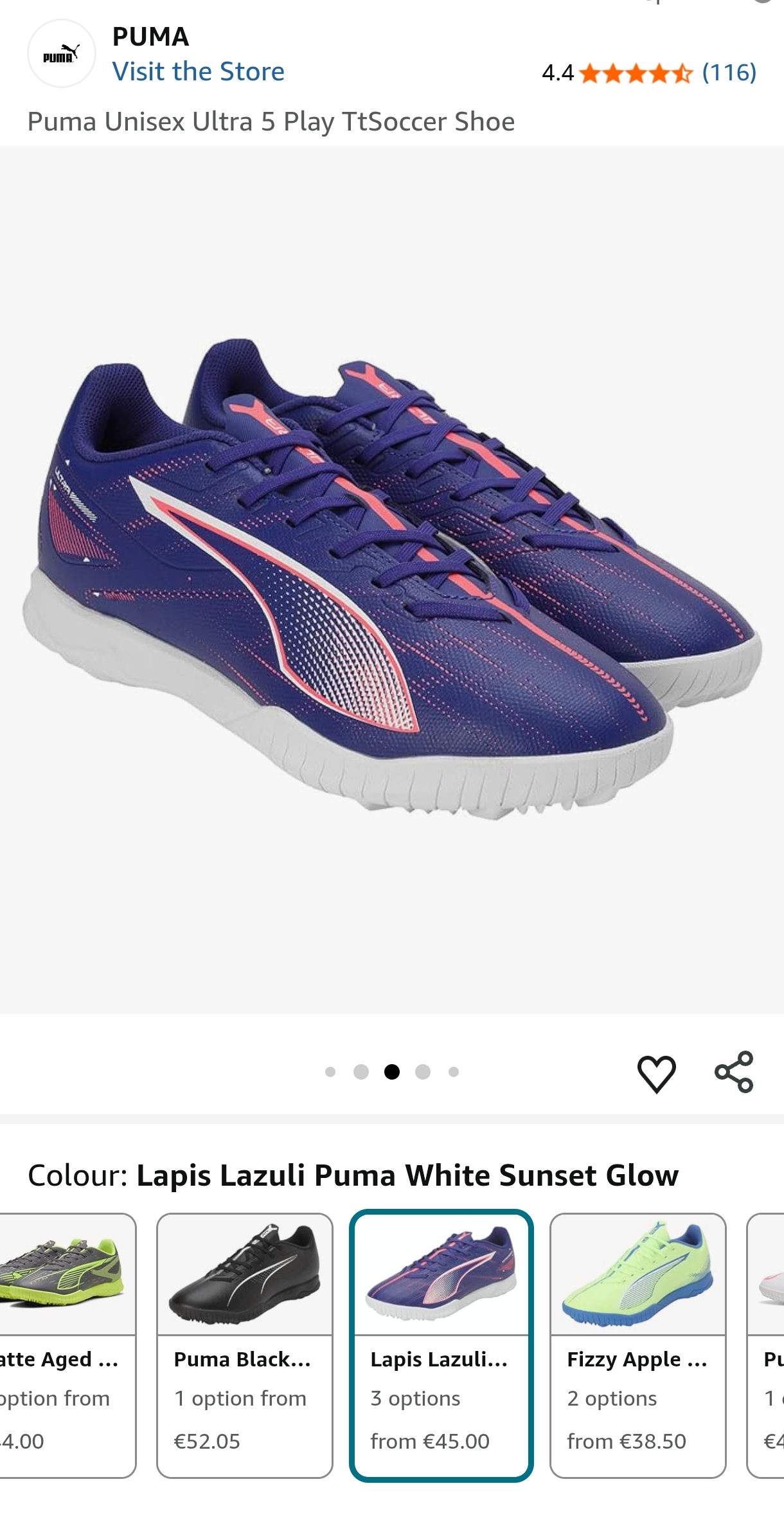This screenshot has width=784, height=1513.
Task: Select Lapis Lazuli colour option
Action: [x=441, y=1345]
